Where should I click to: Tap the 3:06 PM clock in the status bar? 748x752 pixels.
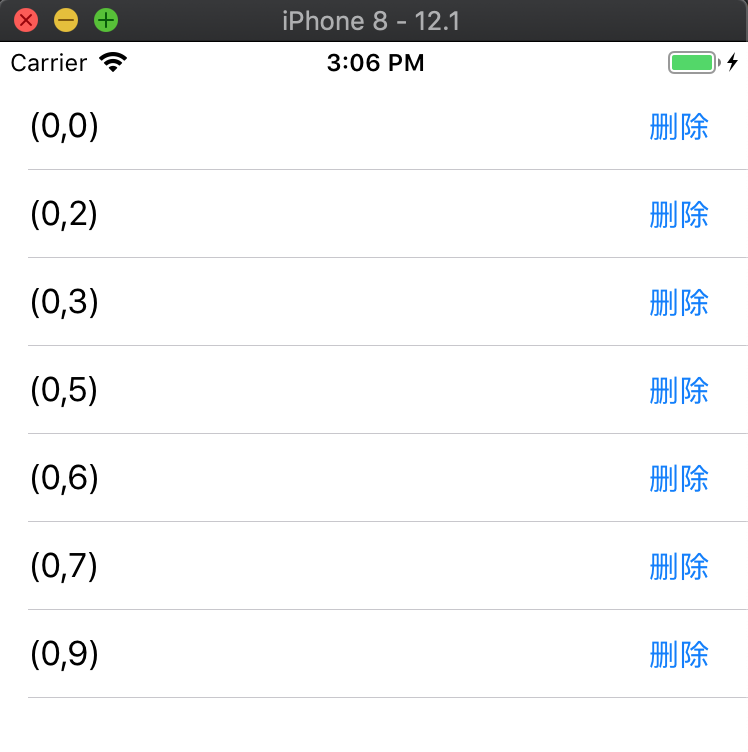[x=375, y=62]
